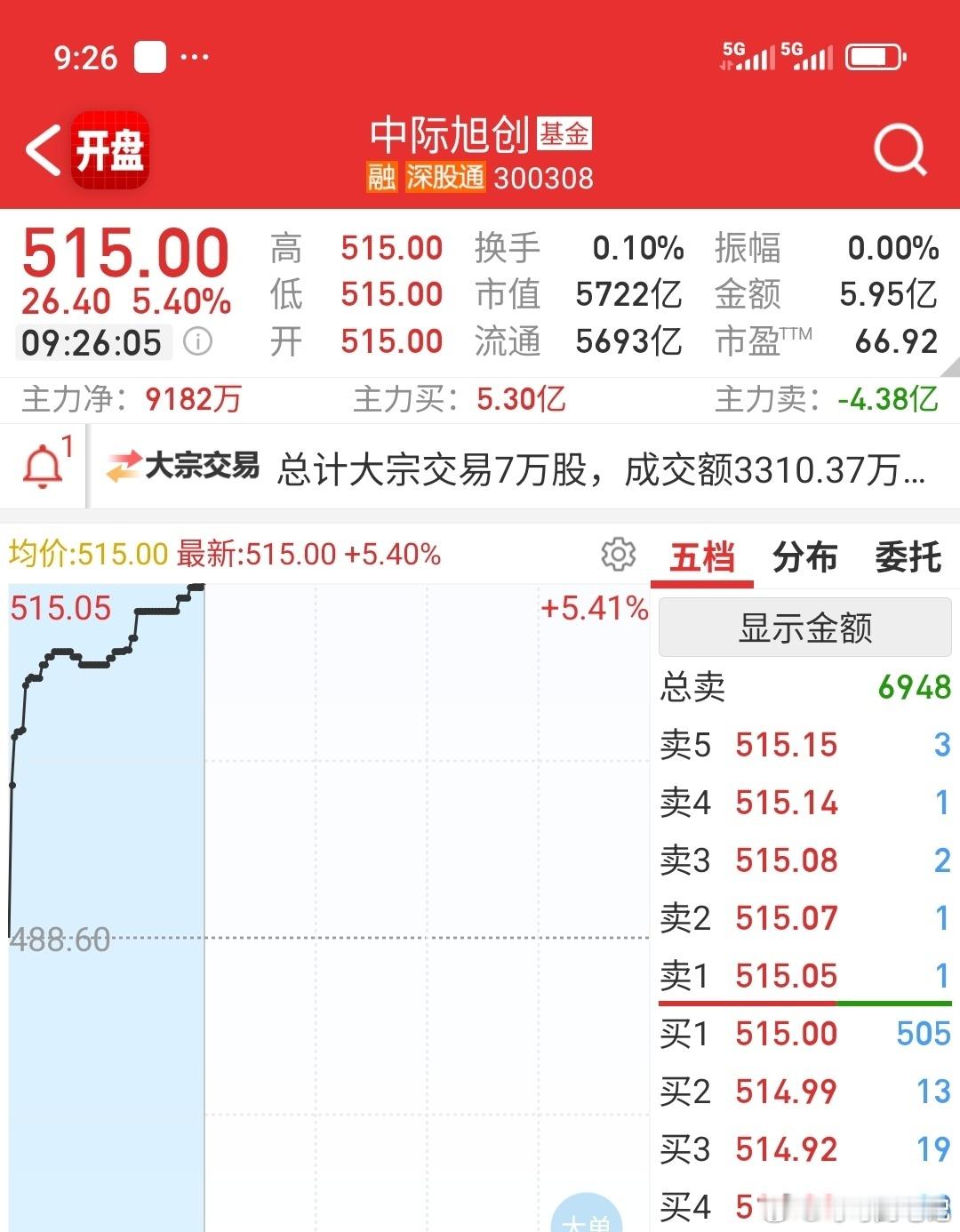The height and width of the screenshot is (1232, 960).
Task: Select the 买1 515.00 quote row
Action: [x=805, y=1034]
